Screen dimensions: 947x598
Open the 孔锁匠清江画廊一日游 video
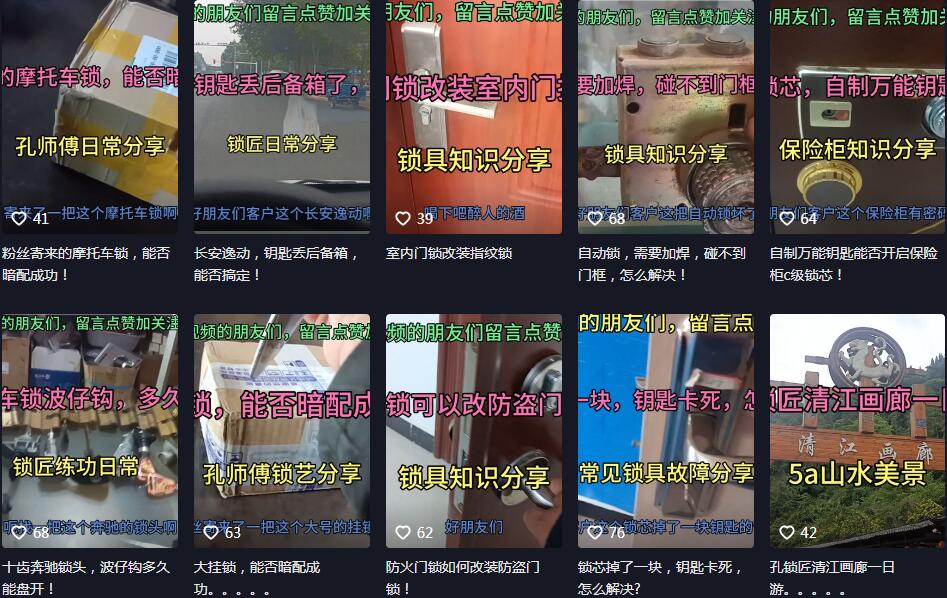[857, 430]
